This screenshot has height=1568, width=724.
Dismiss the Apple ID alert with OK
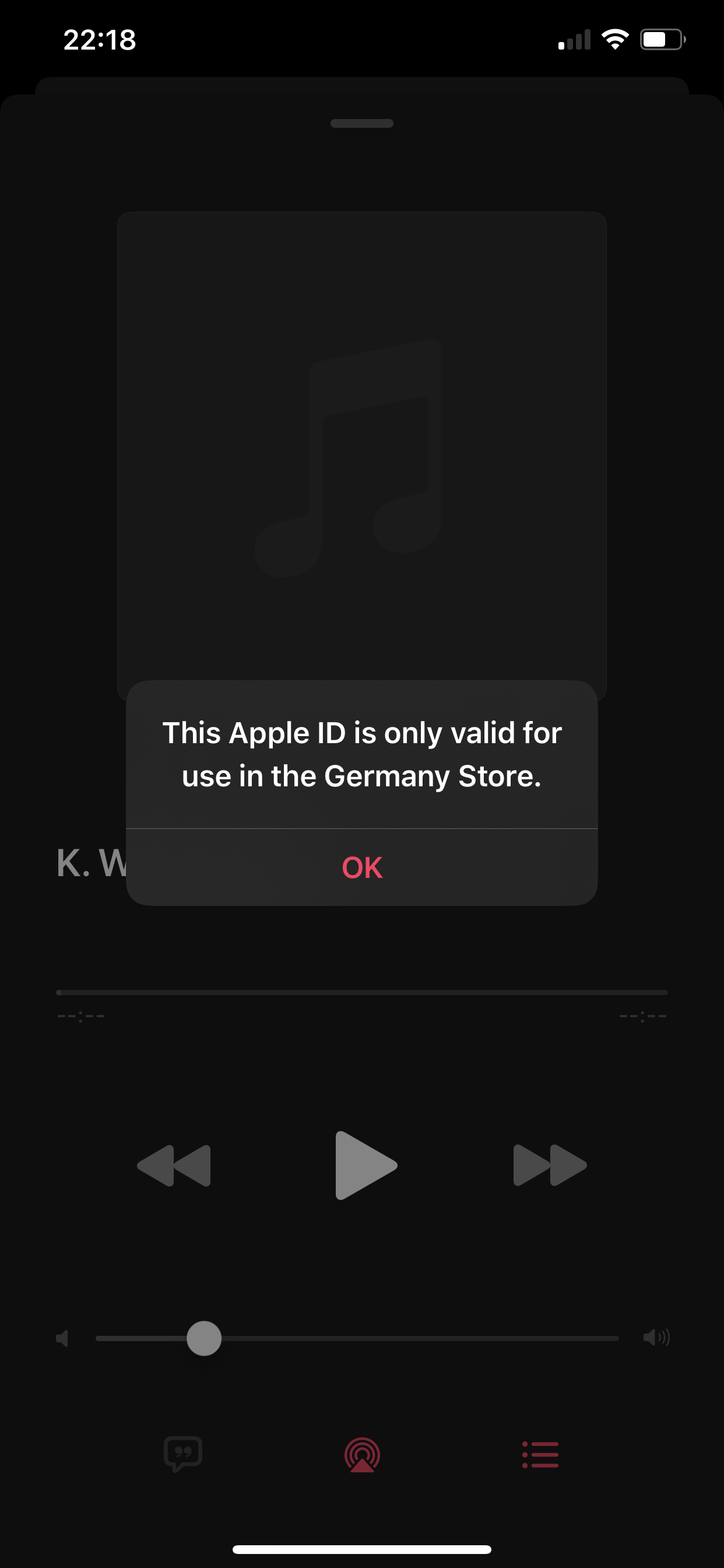(362, 867)
